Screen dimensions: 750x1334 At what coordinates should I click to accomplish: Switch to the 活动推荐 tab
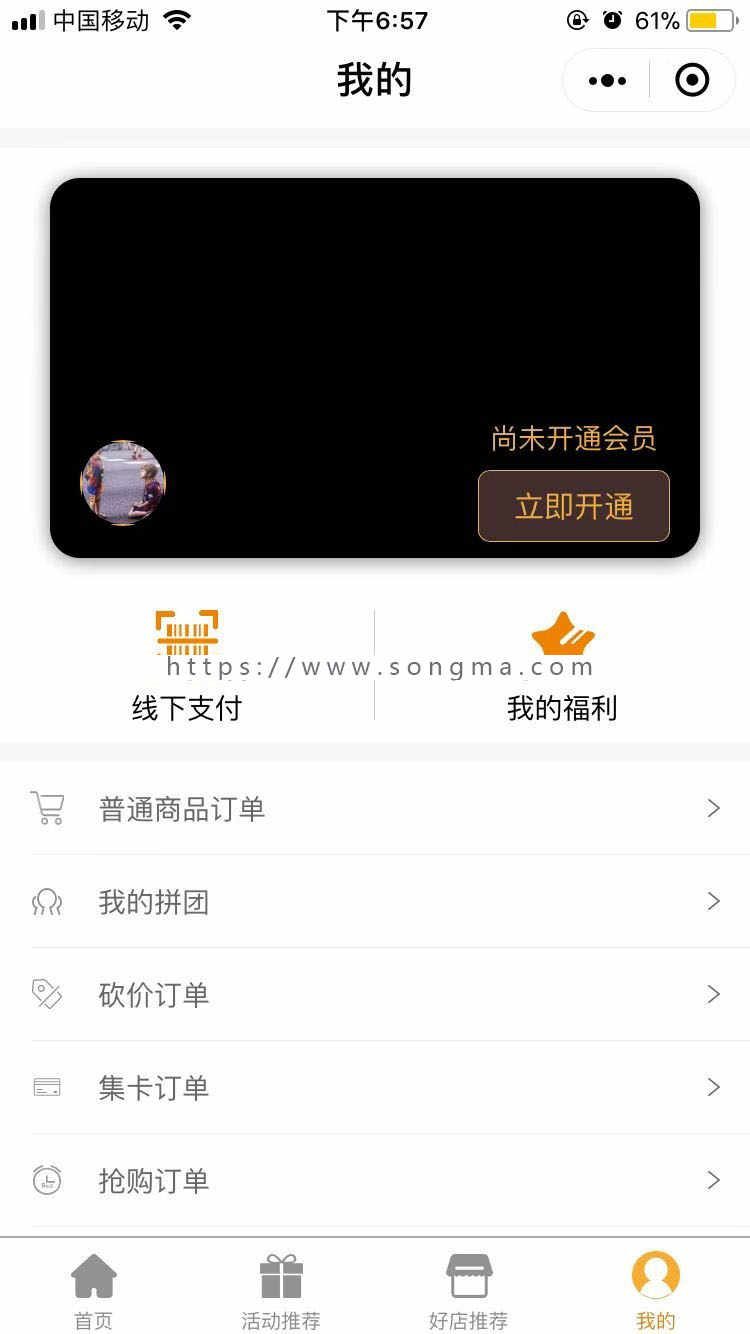(281, 1290)
